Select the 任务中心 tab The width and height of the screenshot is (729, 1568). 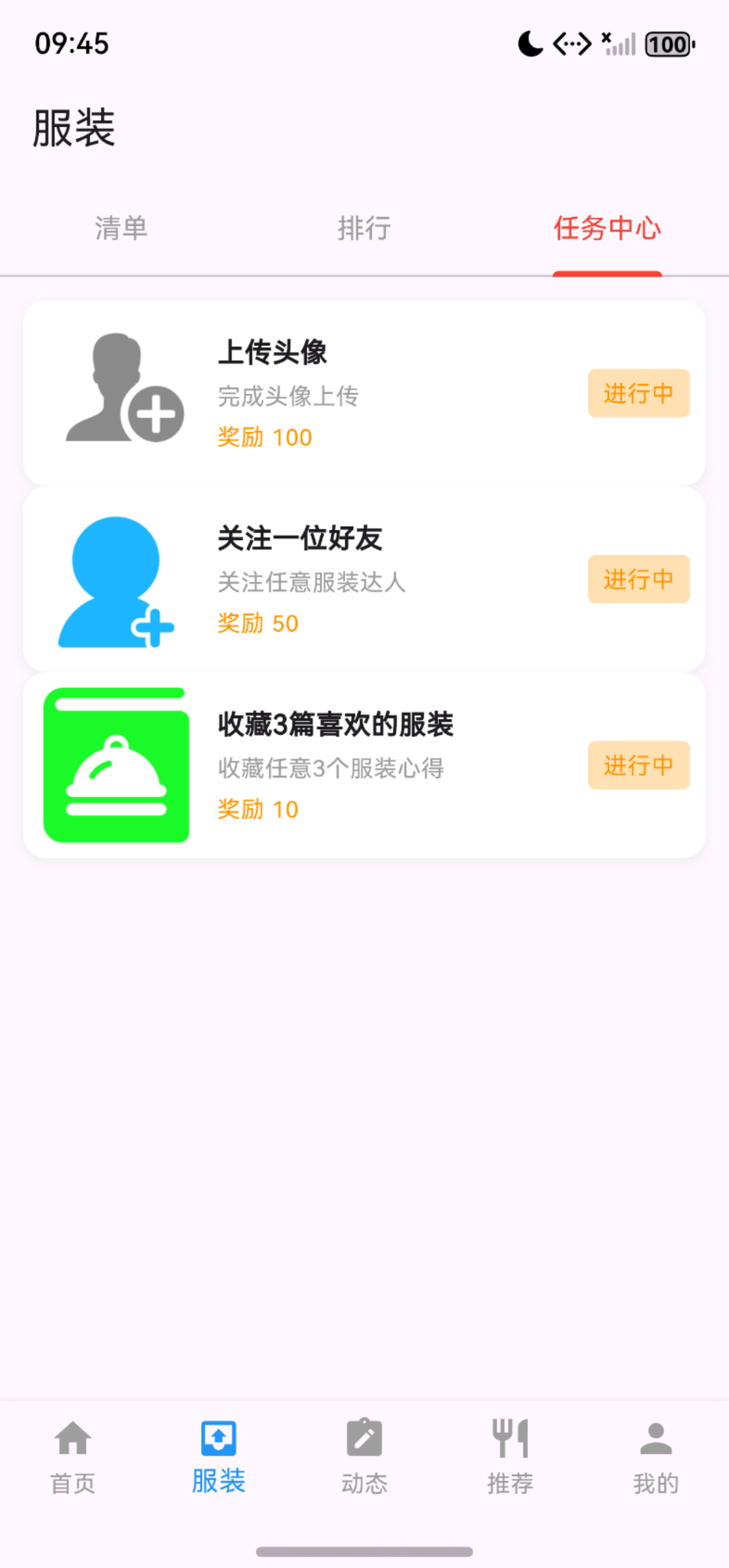[607, 229]
